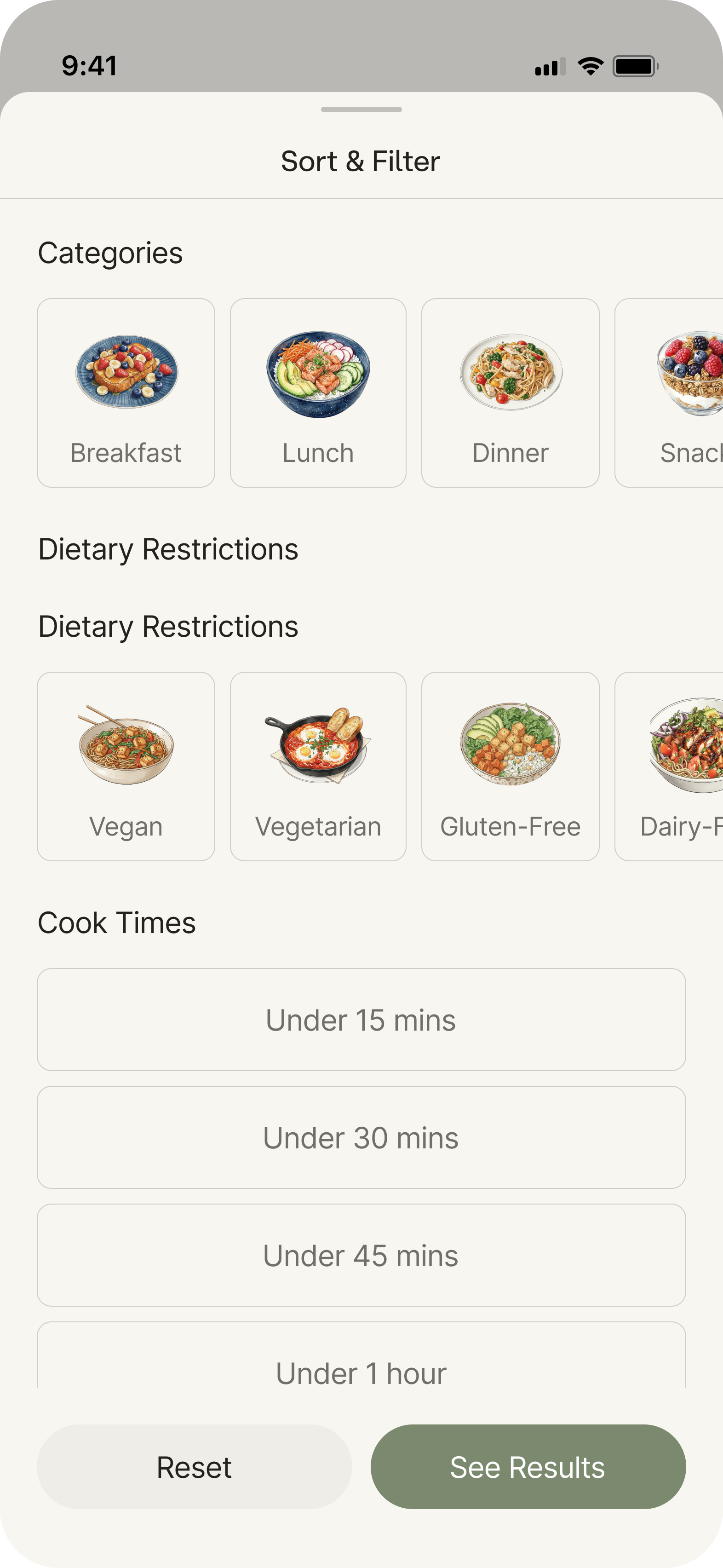Choose Under 30 mins cook time
This screenshot has width=723, height=1568.
361,1137
